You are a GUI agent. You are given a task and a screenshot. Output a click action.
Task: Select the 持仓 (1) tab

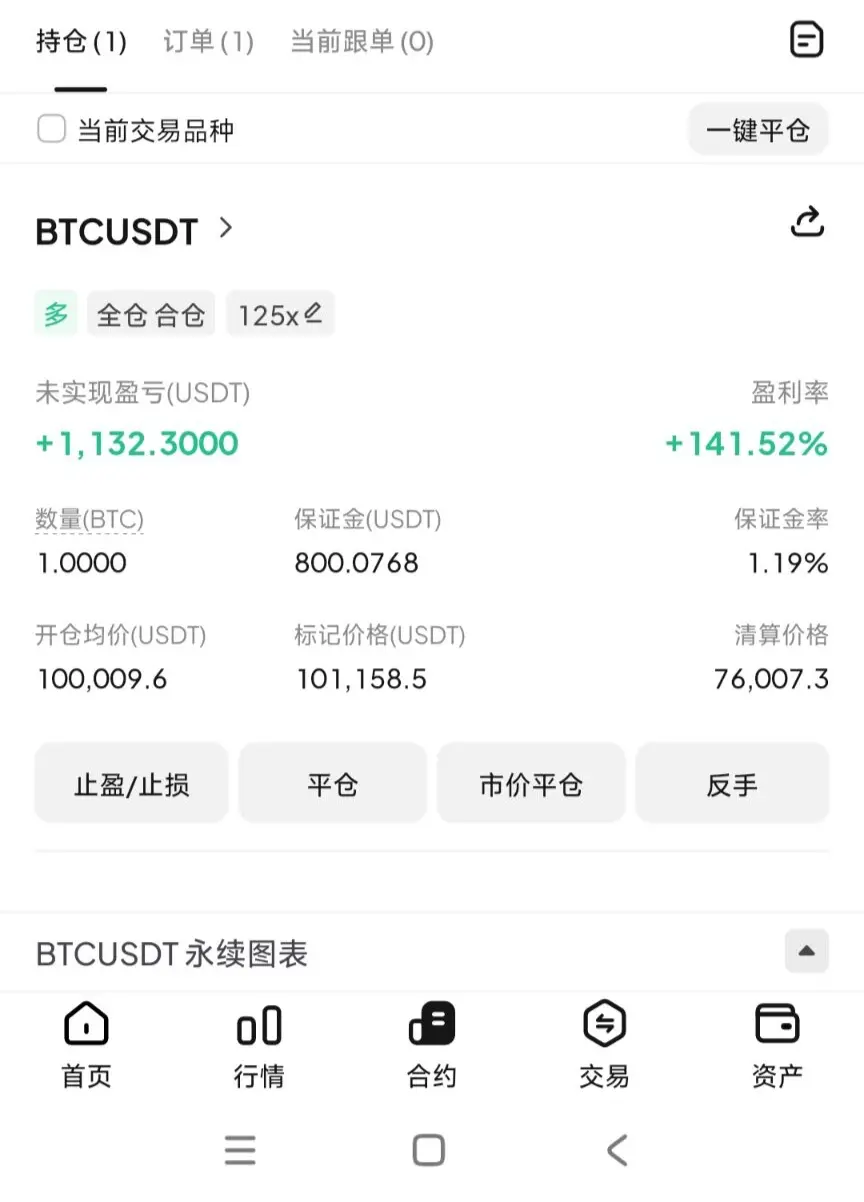tap(81, 42)
